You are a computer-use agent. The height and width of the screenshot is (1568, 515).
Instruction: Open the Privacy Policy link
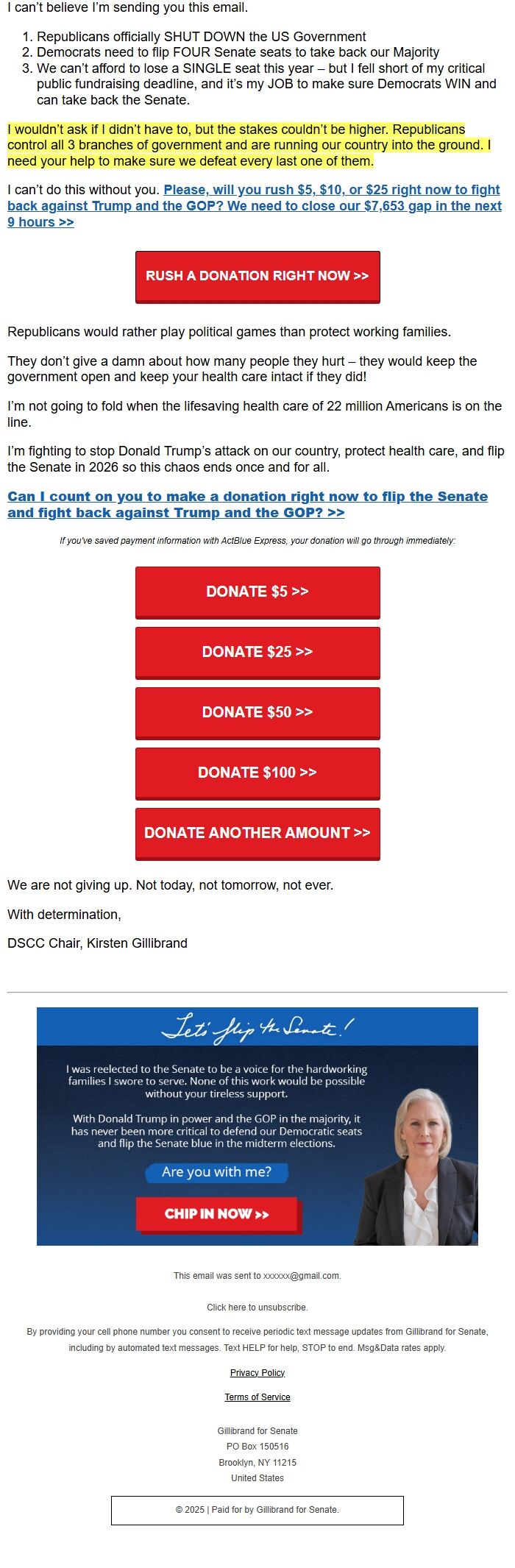pos(257,1373)
